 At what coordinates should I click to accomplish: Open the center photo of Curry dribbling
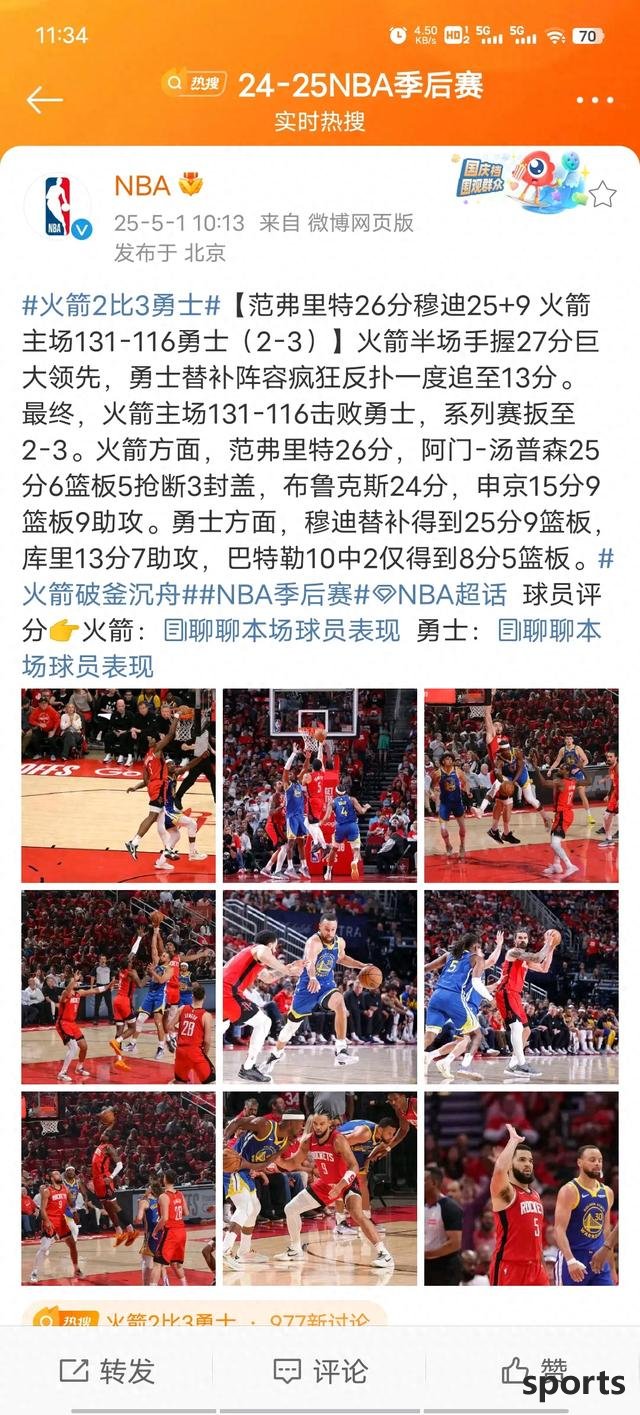[320, 986]
